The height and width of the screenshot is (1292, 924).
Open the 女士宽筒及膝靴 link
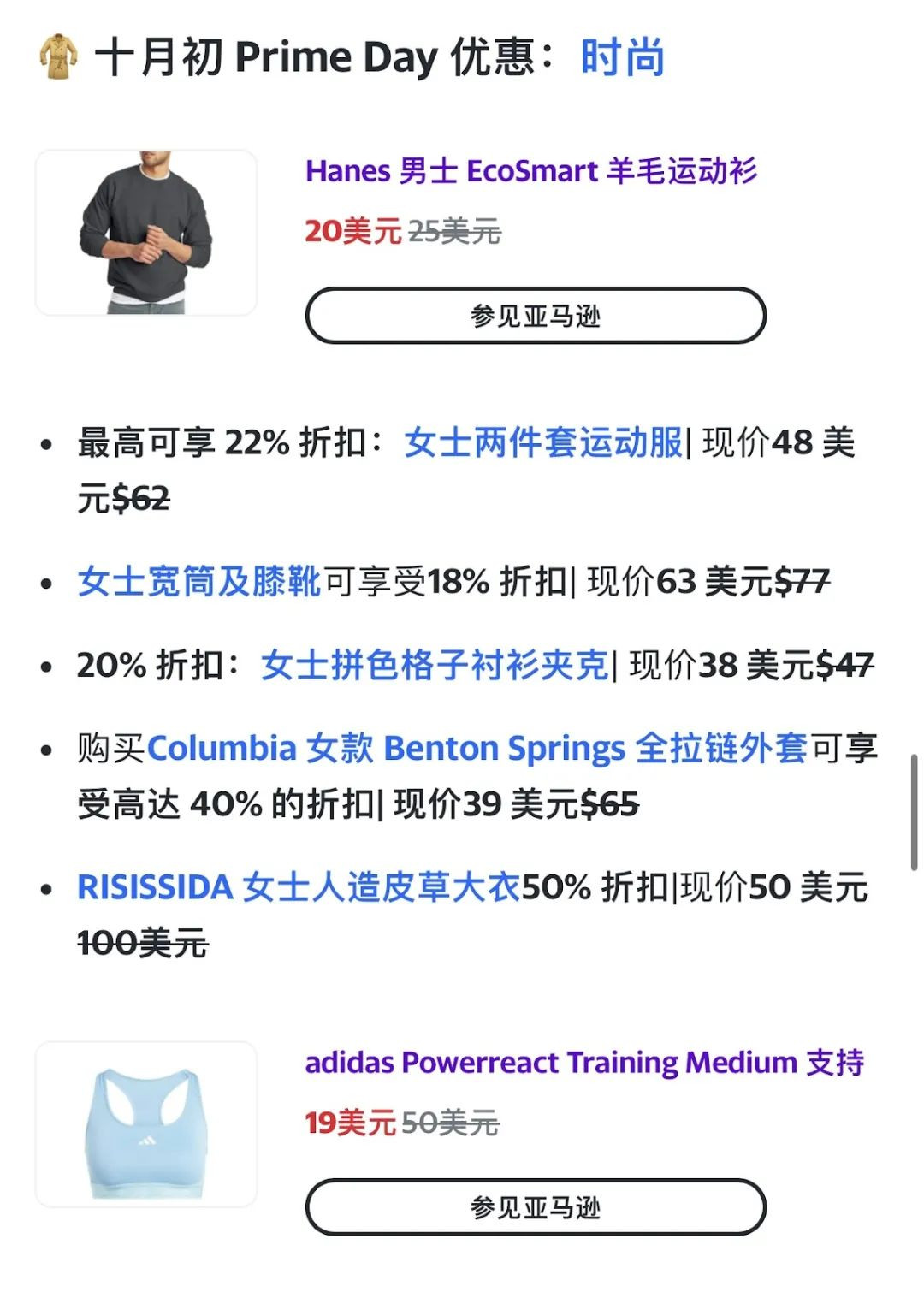point(198,582)
